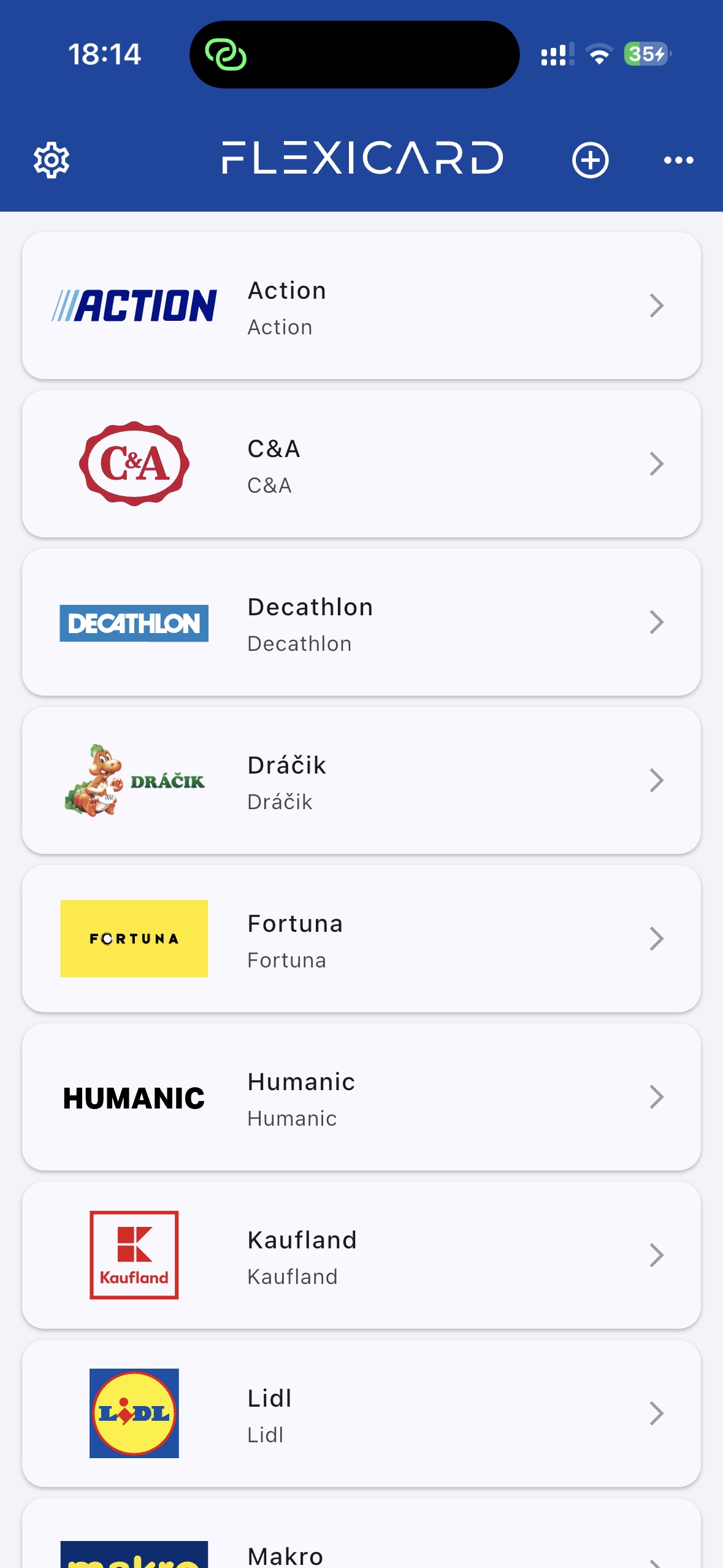View the Dráčik card
This screenshot has width=723, height=1568.
click(x=361, y=780)
